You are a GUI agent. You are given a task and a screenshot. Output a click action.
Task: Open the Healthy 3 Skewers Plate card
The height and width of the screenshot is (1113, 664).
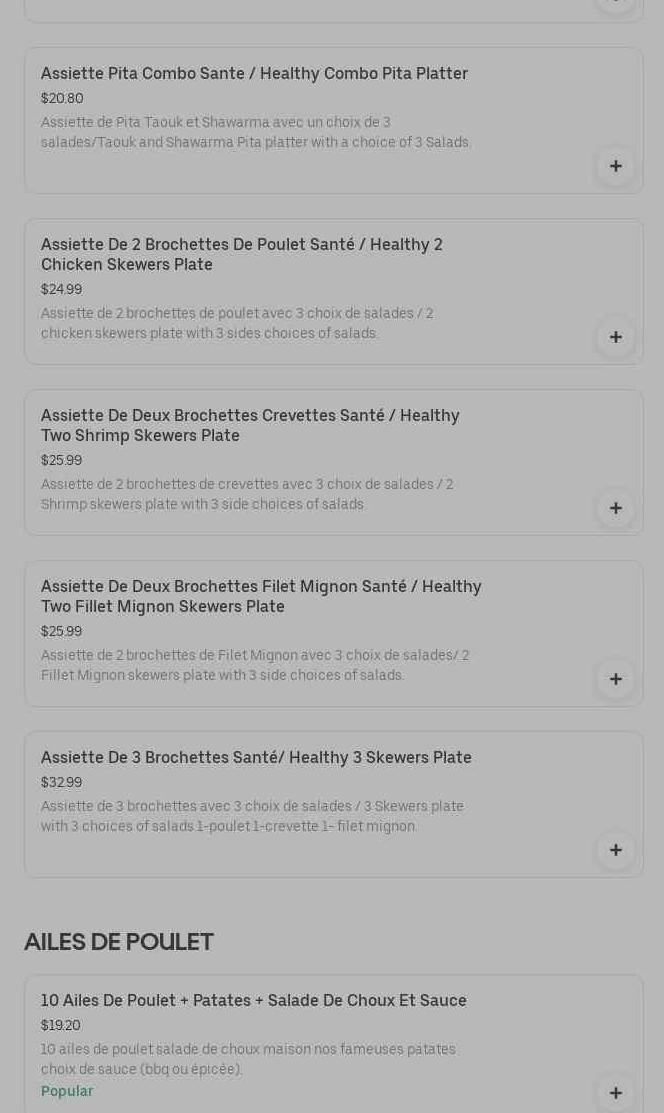[334, 805]
